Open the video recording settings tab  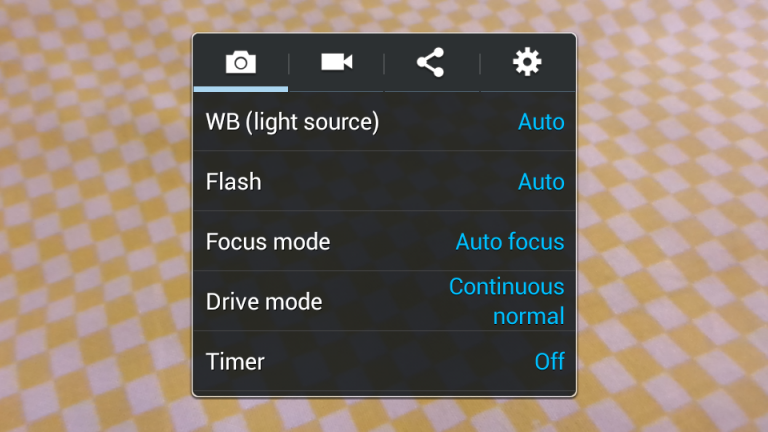[x=336, y=63]
